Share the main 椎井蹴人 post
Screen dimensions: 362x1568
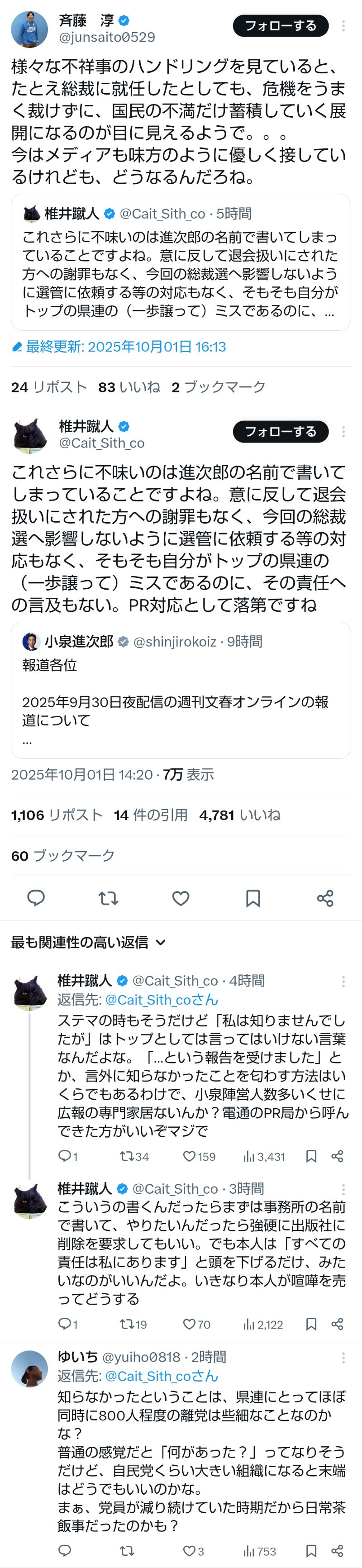click(325, 898)
